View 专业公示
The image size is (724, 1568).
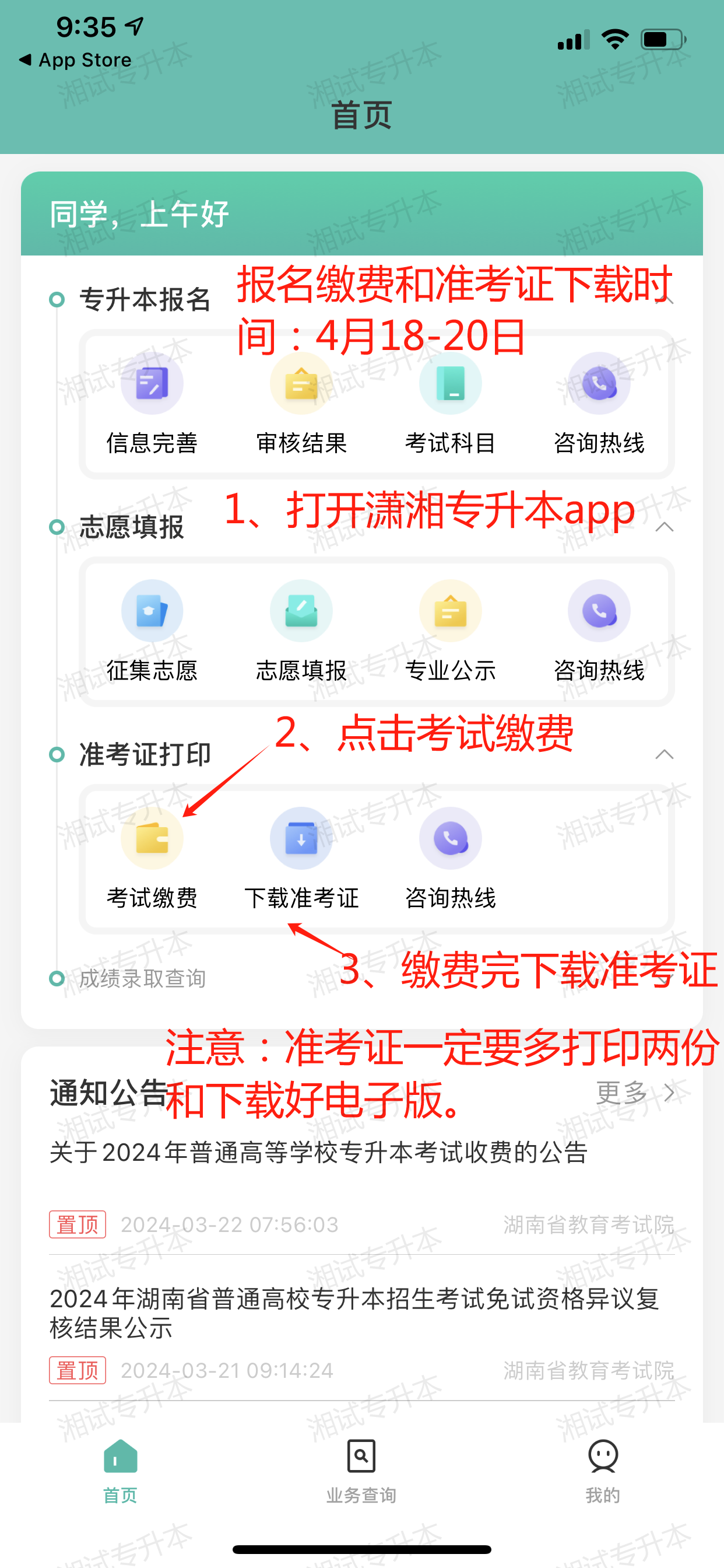click(450, 631)
